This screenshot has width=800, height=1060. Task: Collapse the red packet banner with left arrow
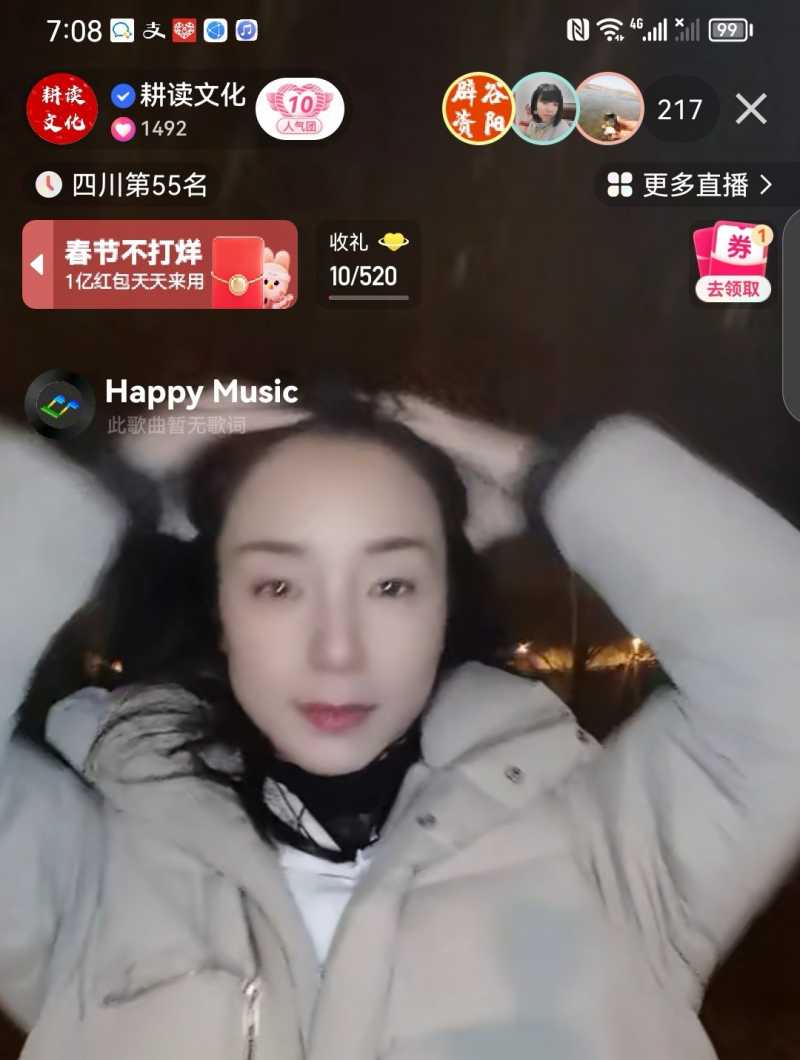36,262
